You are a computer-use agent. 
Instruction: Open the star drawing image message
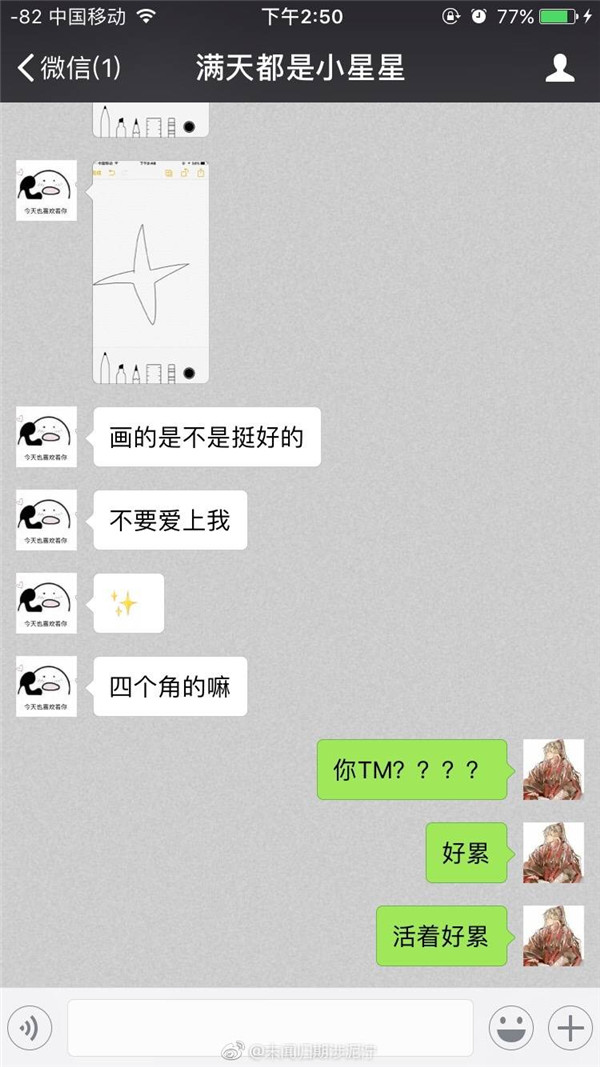[x=151, y=271]
